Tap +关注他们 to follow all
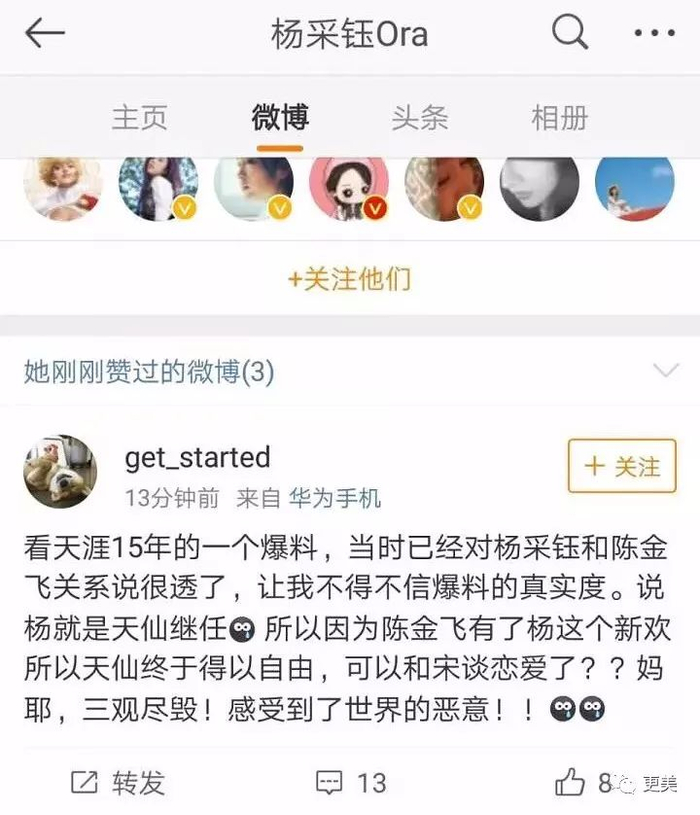Screen dimensions: 700x815 tap(350, 279)
